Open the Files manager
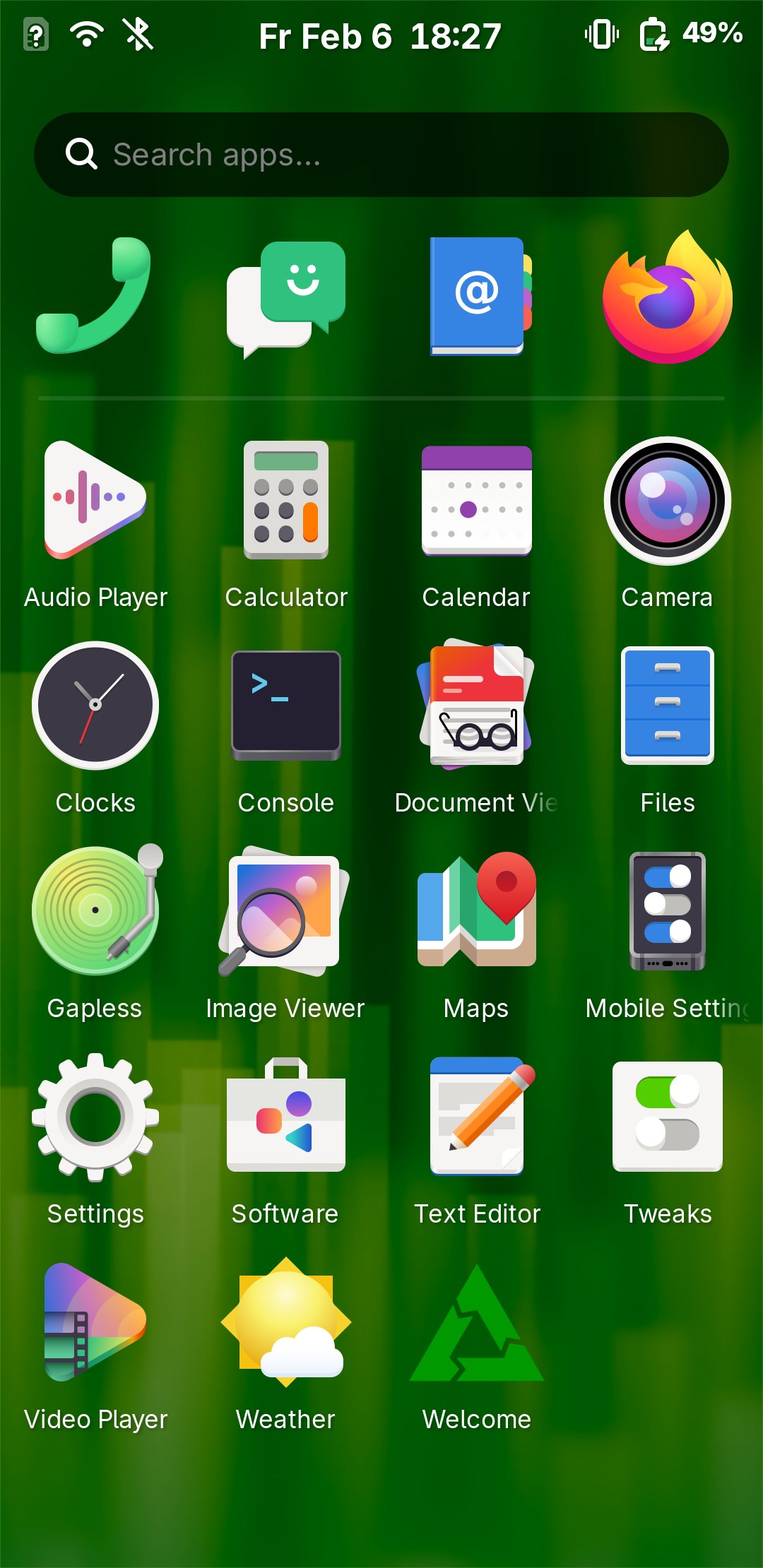 667,706
